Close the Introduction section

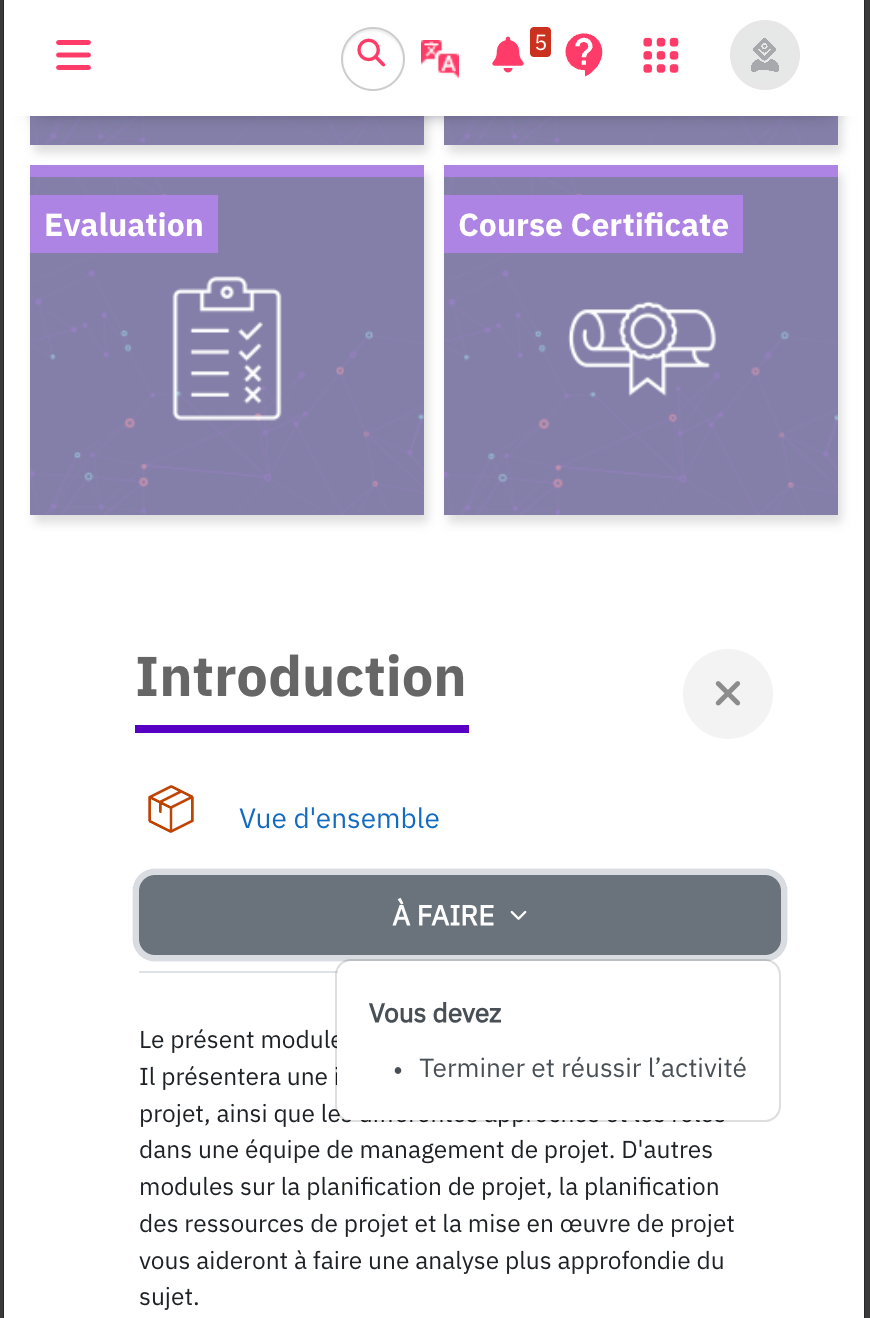727,693
